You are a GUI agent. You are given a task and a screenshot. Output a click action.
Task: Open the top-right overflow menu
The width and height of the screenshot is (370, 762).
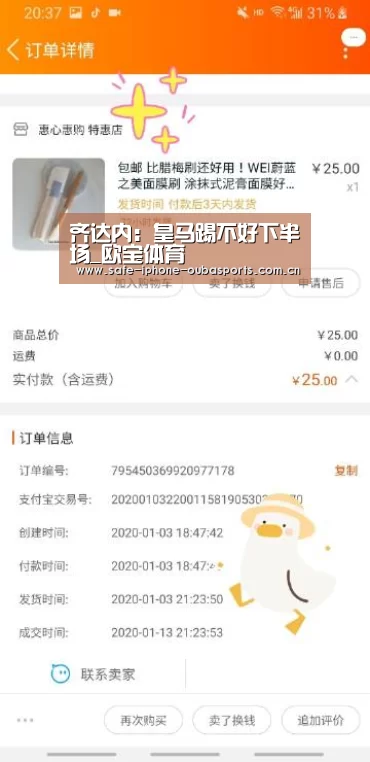352,43
